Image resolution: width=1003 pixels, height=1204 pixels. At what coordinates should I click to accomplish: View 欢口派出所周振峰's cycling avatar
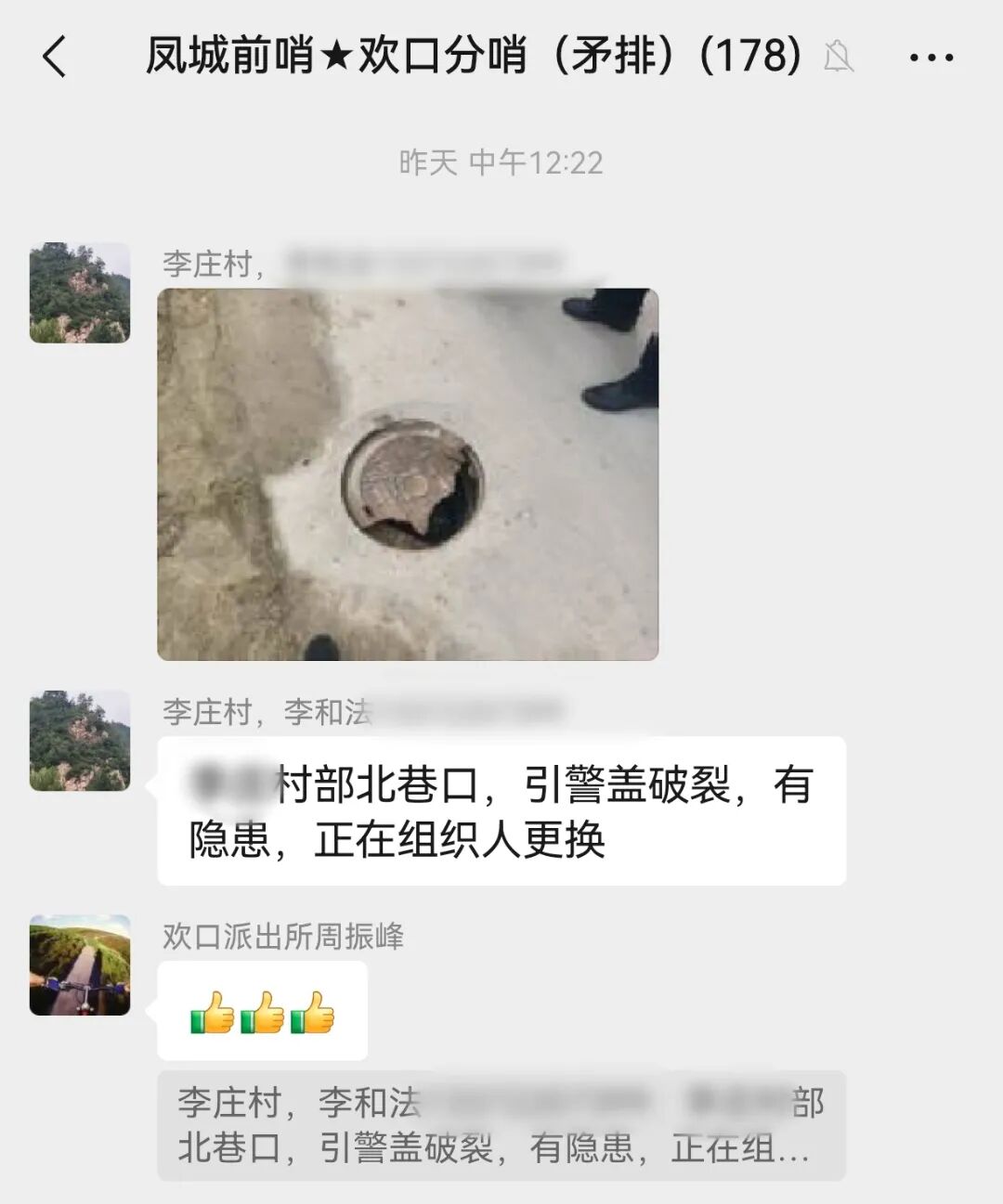(x=80, y=966)
